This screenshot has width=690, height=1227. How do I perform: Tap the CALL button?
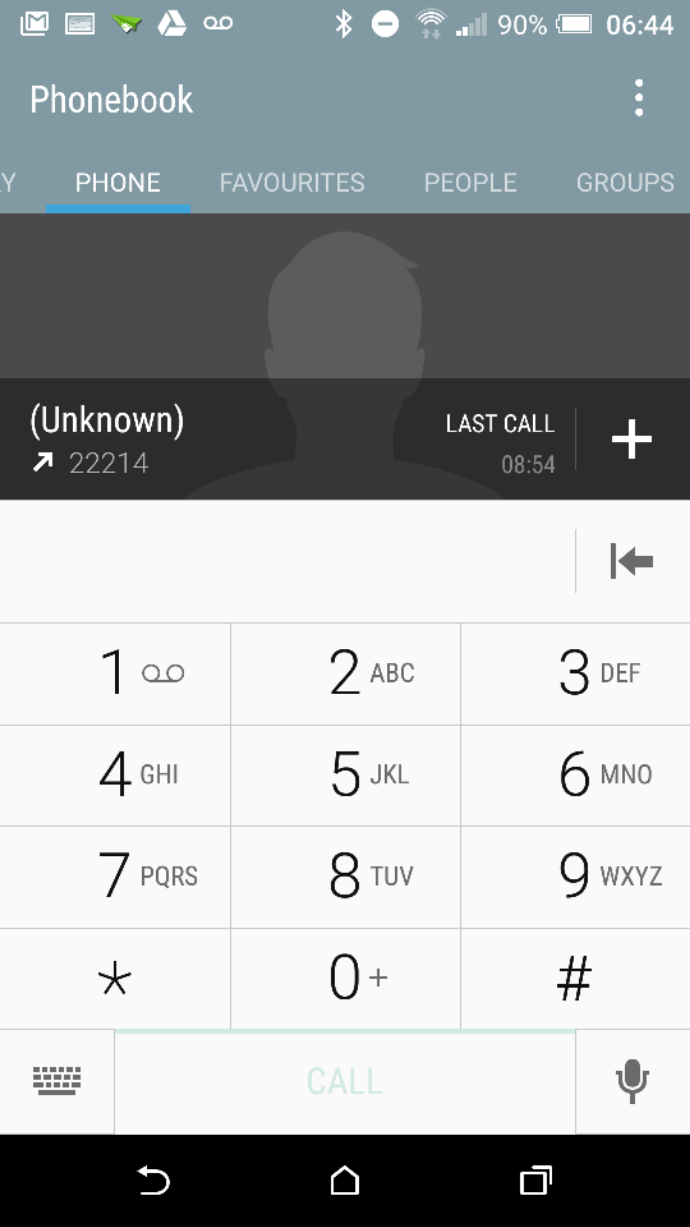(x=345, y=1082)
